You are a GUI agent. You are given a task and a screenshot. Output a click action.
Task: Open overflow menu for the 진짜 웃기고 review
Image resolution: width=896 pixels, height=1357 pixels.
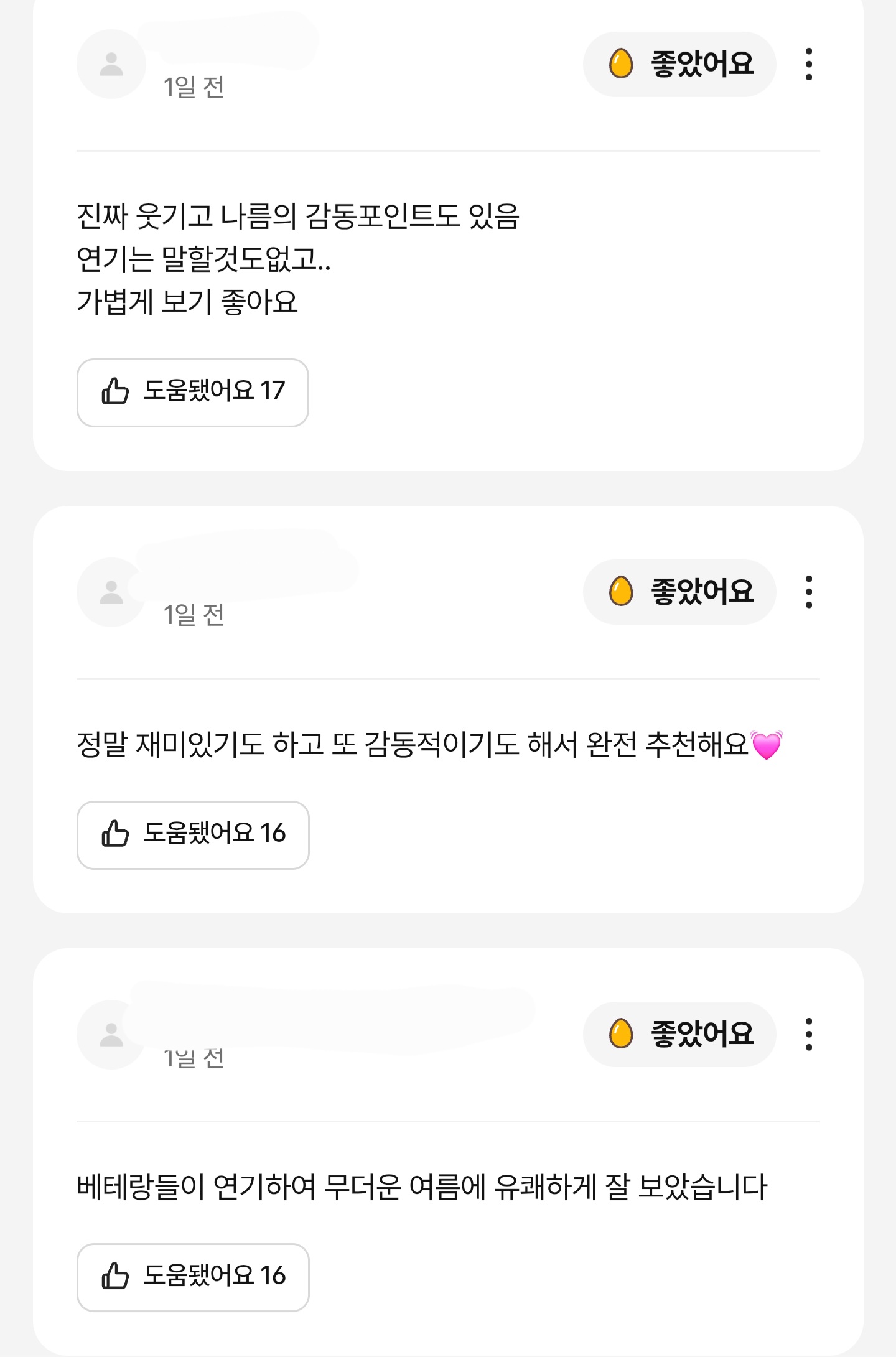pos(808,64)
